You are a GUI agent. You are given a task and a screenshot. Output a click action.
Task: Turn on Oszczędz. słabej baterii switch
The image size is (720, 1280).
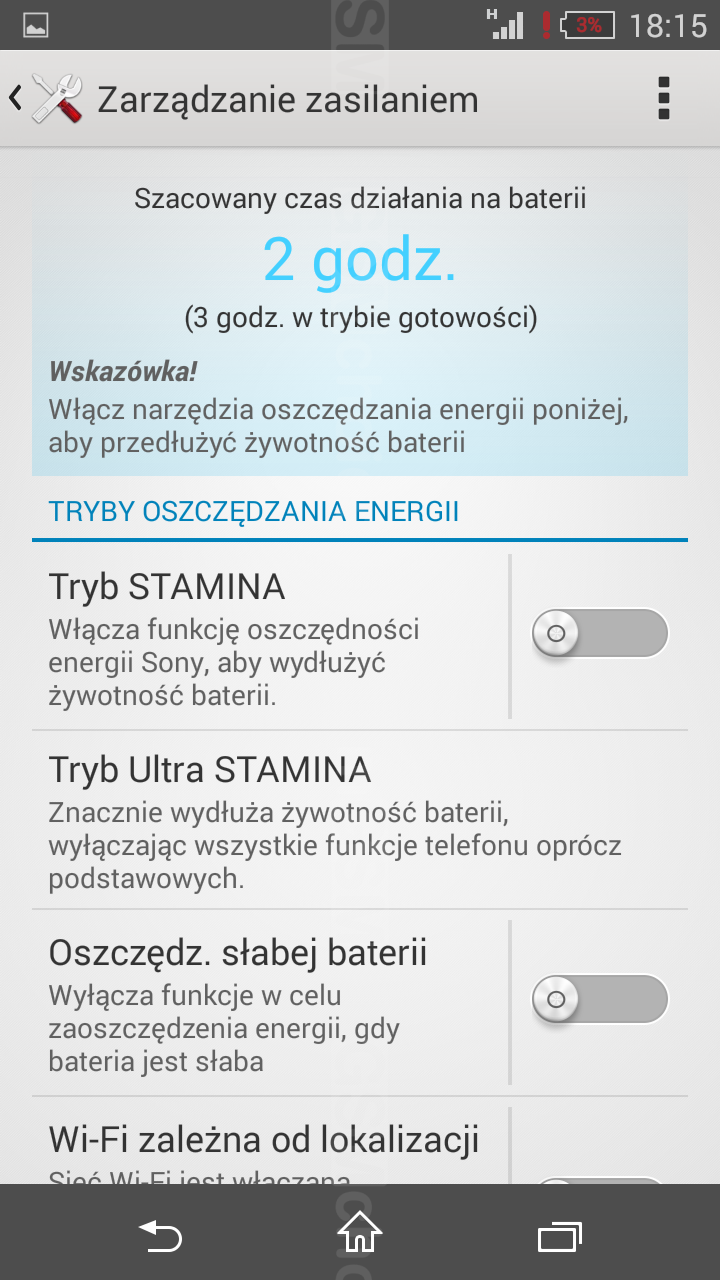tap(599, 999)
